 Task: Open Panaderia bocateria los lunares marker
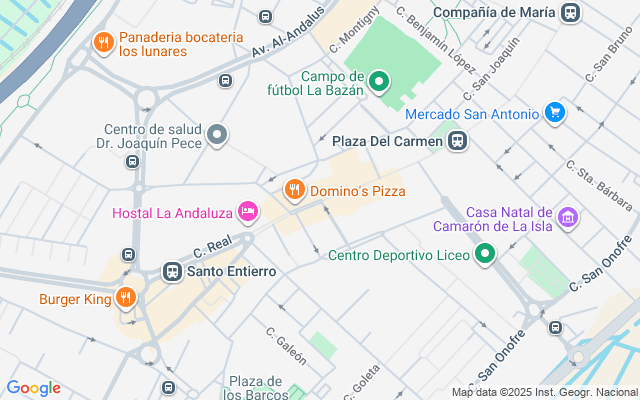click(x=104, y=42)
